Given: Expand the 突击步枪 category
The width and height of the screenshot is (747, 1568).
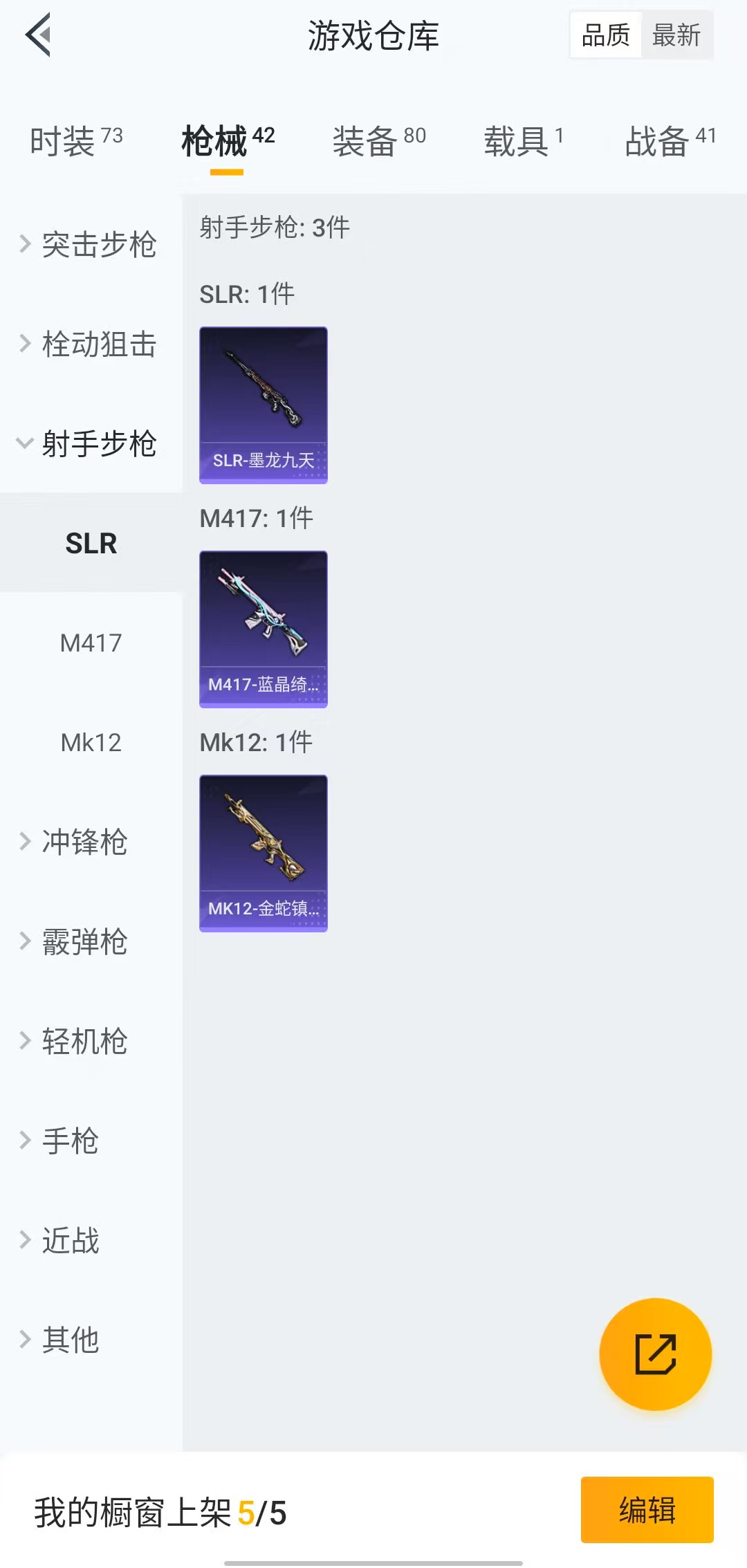Looking at the screenshot, I should pos(91,244).
